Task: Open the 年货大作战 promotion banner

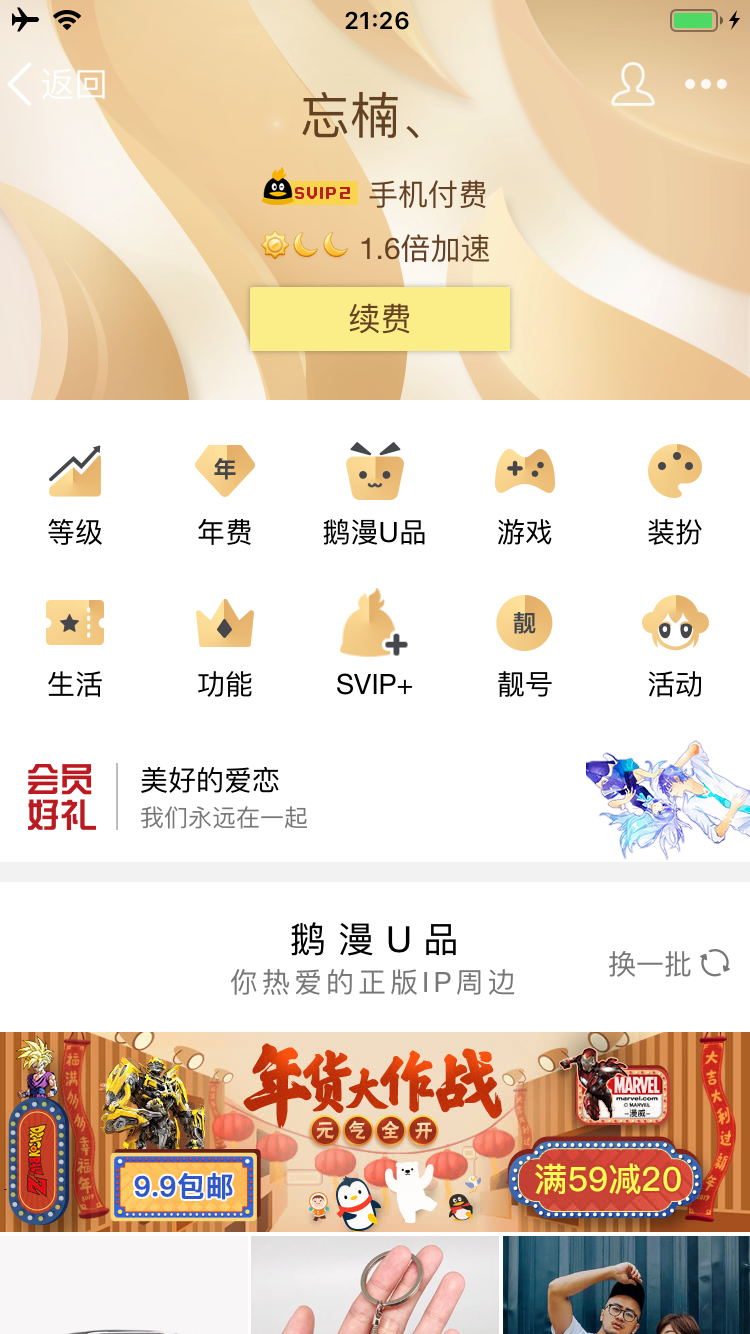Action: [x=375, y=1132]
